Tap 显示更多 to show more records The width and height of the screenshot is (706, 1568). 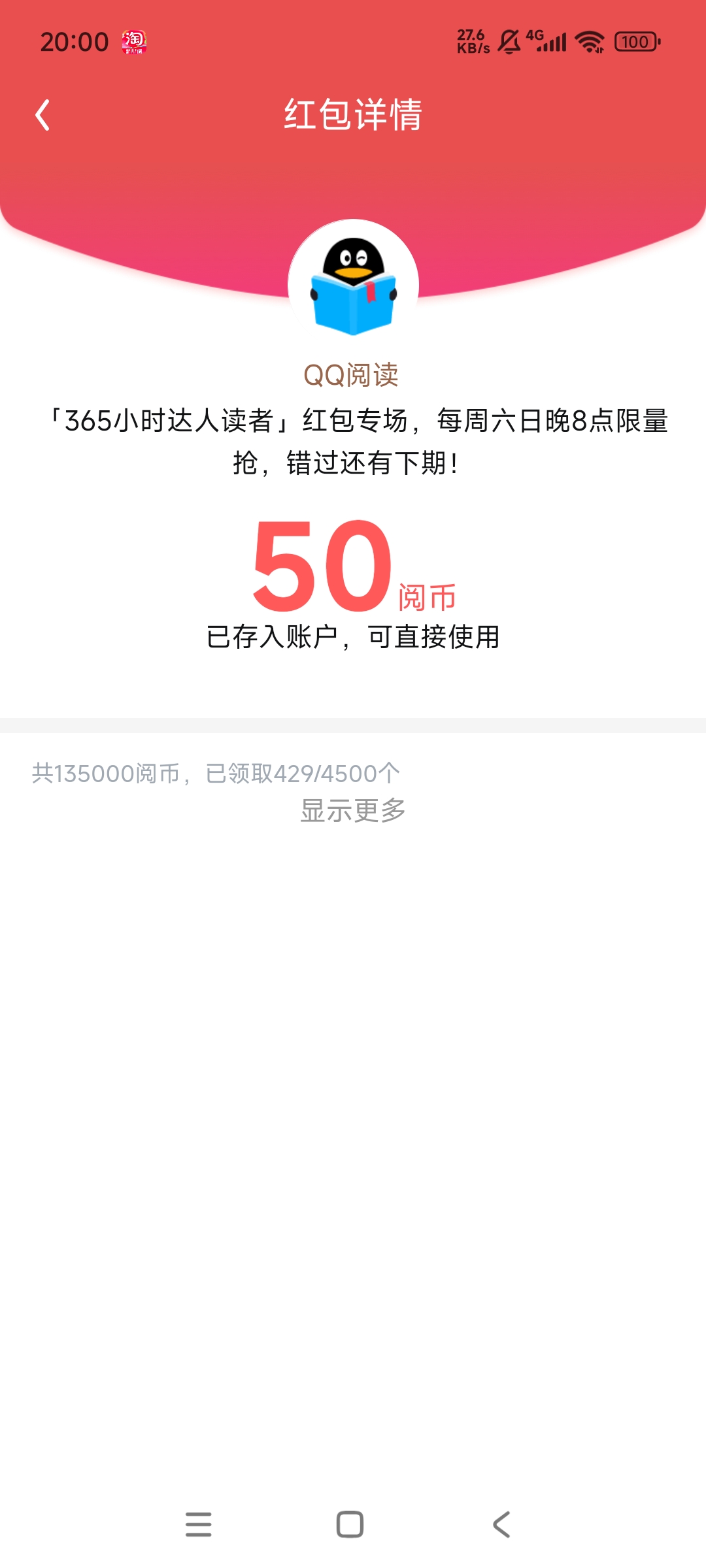click(353, 811)
